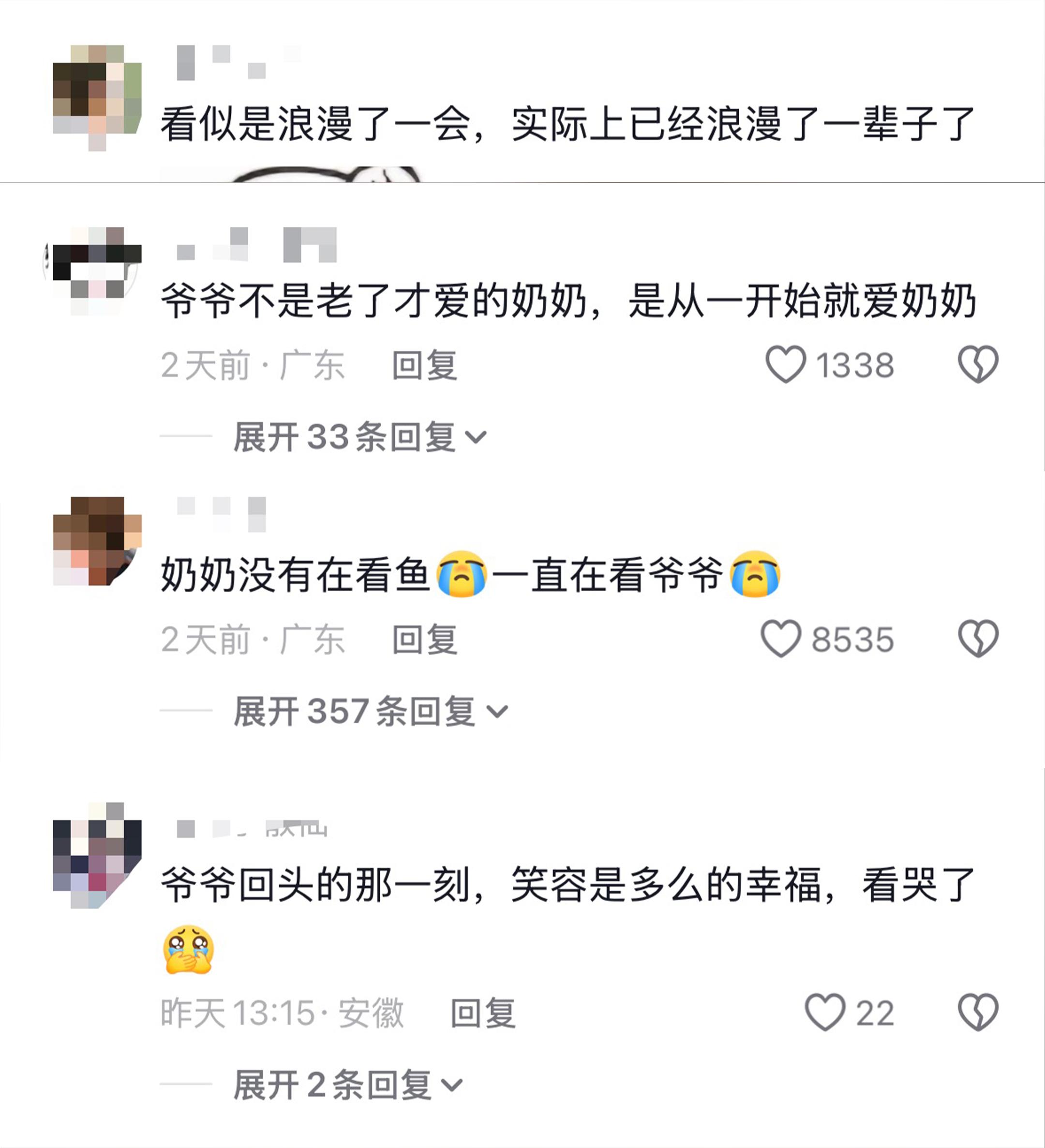Dislike the comment '奶奶没有在看鱼'

pyautogui.click(x=978, y=639)
